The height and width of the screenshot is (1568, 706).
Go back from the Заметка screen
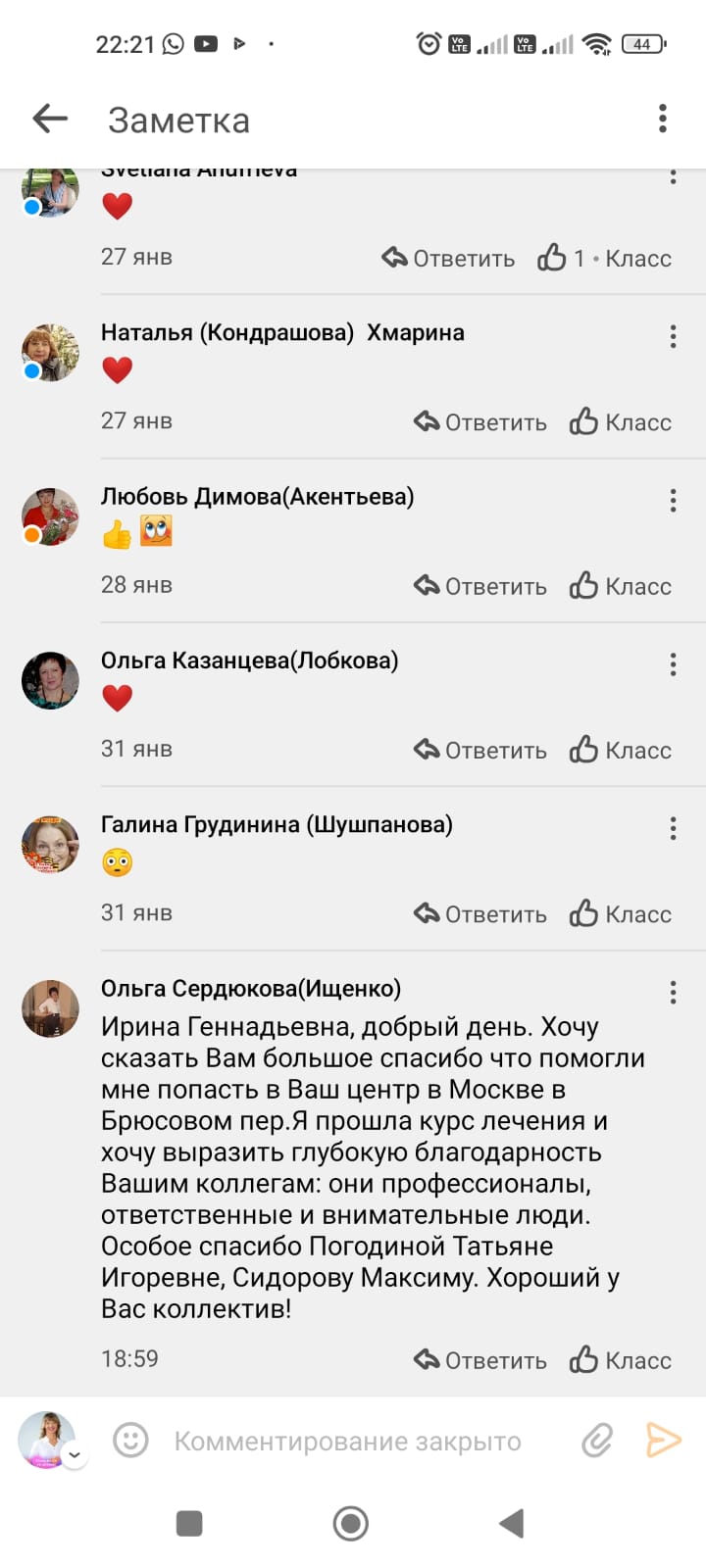point(50,120)
